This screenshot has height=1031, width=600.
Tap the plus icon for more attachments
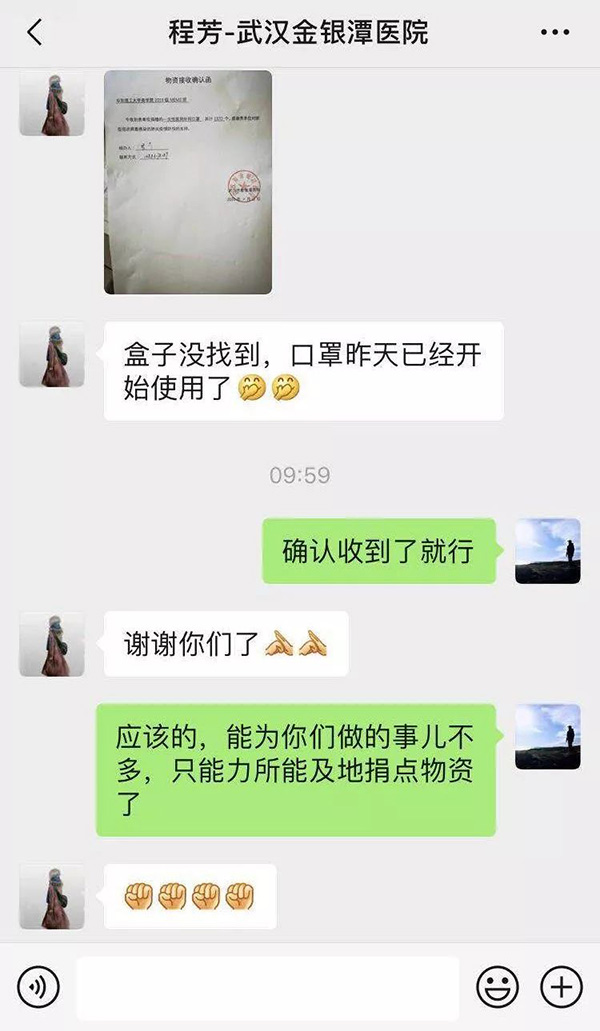561,987
